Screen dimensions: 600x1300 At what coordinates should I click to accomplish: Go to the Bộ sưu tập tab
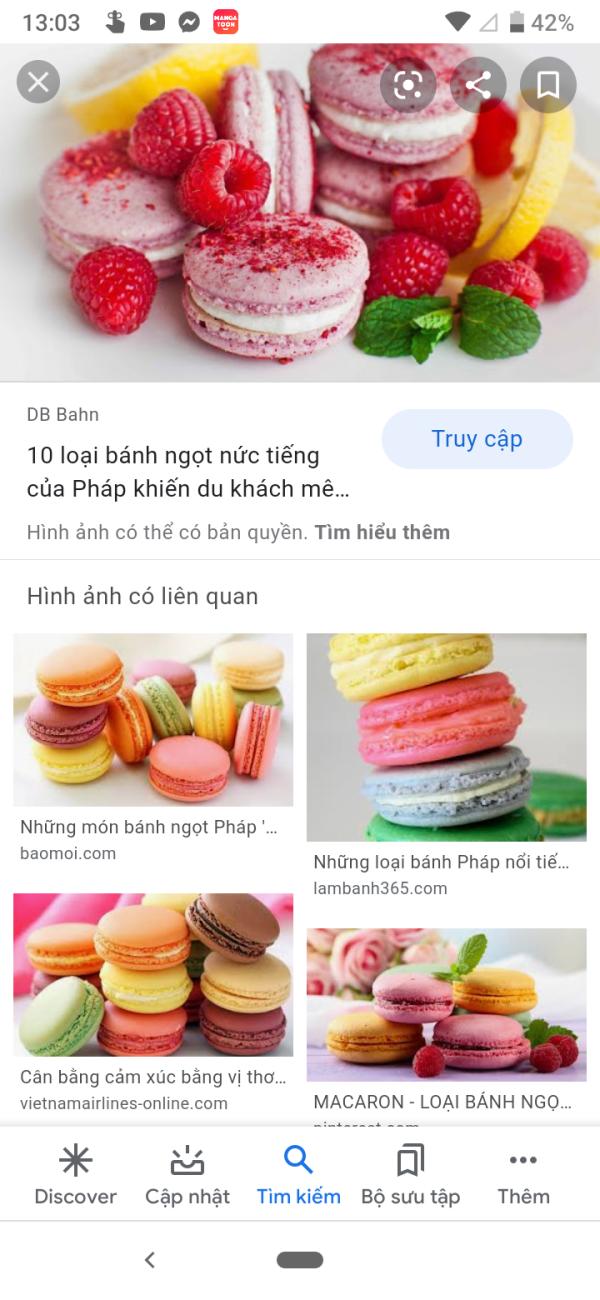pos(410,1175)
